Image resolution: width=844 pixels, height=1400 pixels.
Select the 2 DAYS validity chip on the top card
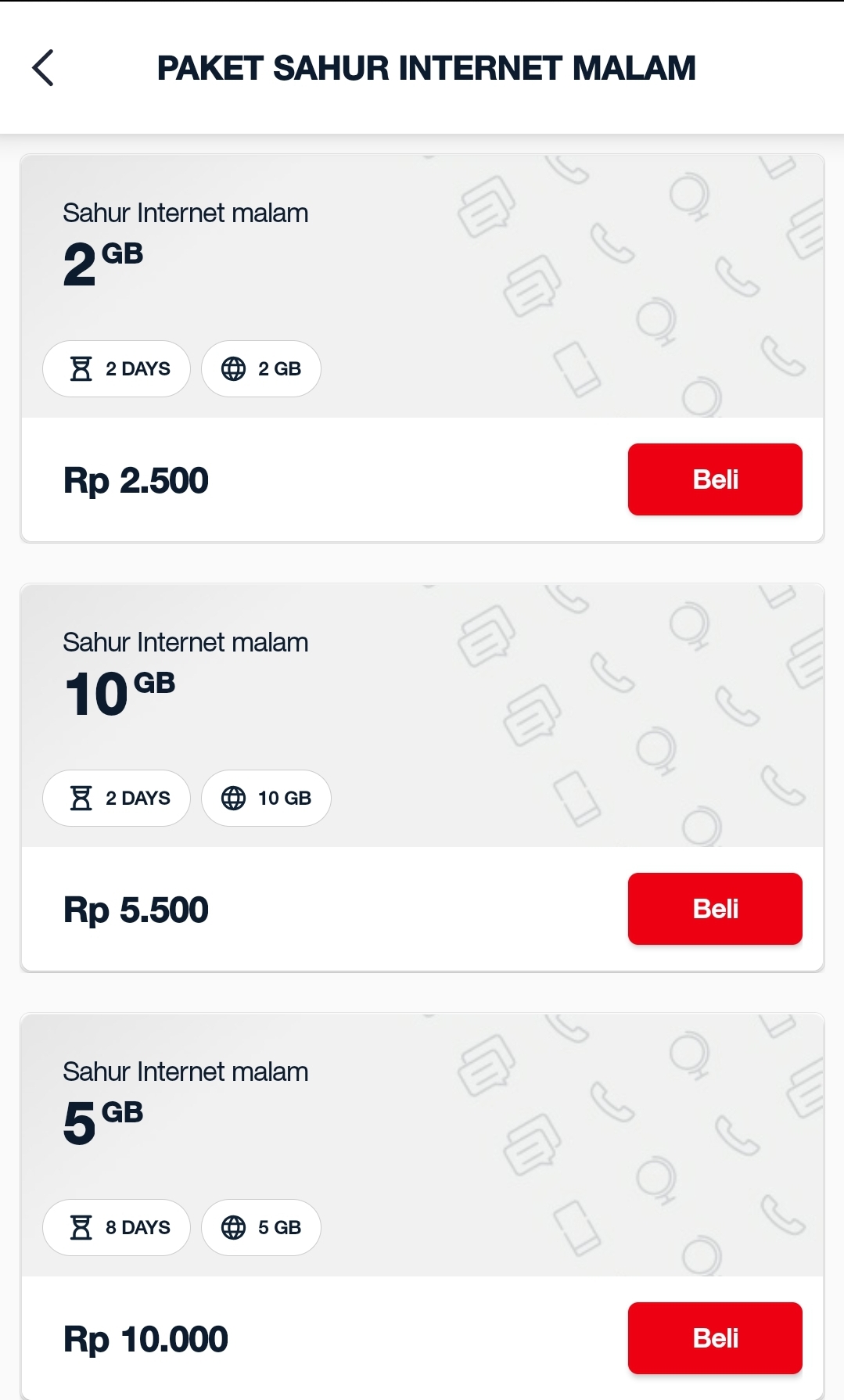pyautogui.click(x=116, y=368)
